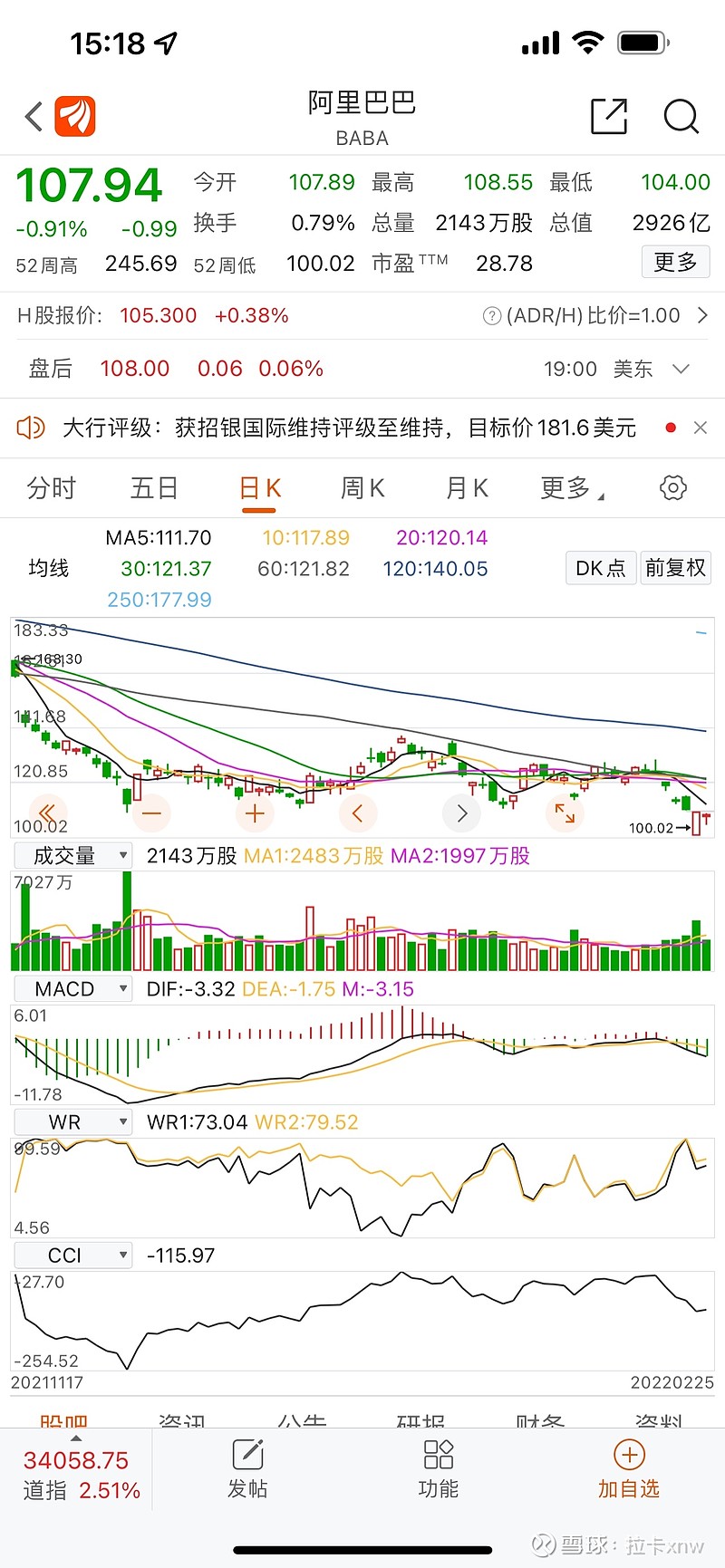
Task: Dismiss the rating announcement banner
Action: point(700,427)
